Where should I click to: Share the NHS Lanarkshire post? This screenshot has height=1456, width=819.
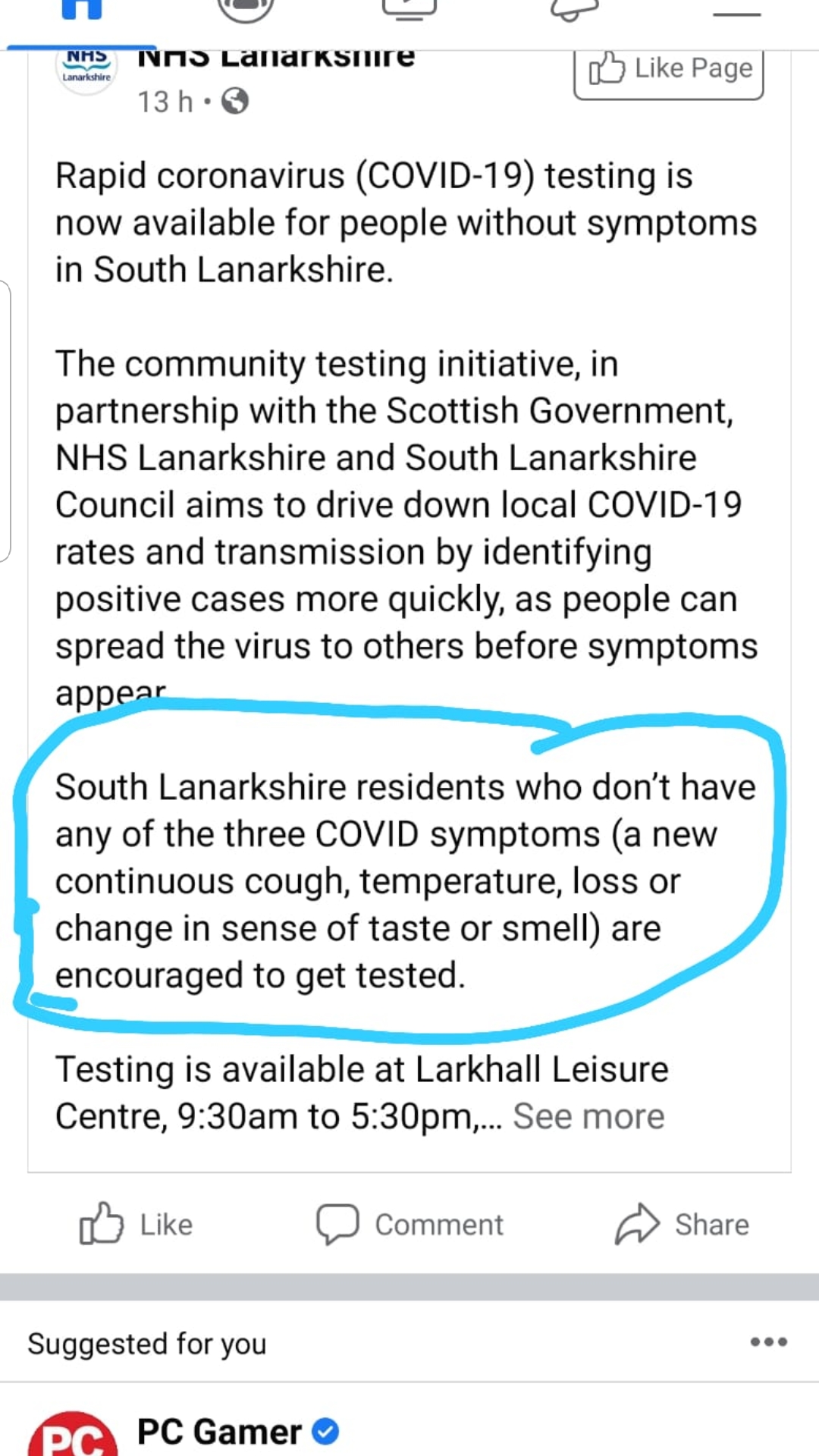pos(682,1224)
